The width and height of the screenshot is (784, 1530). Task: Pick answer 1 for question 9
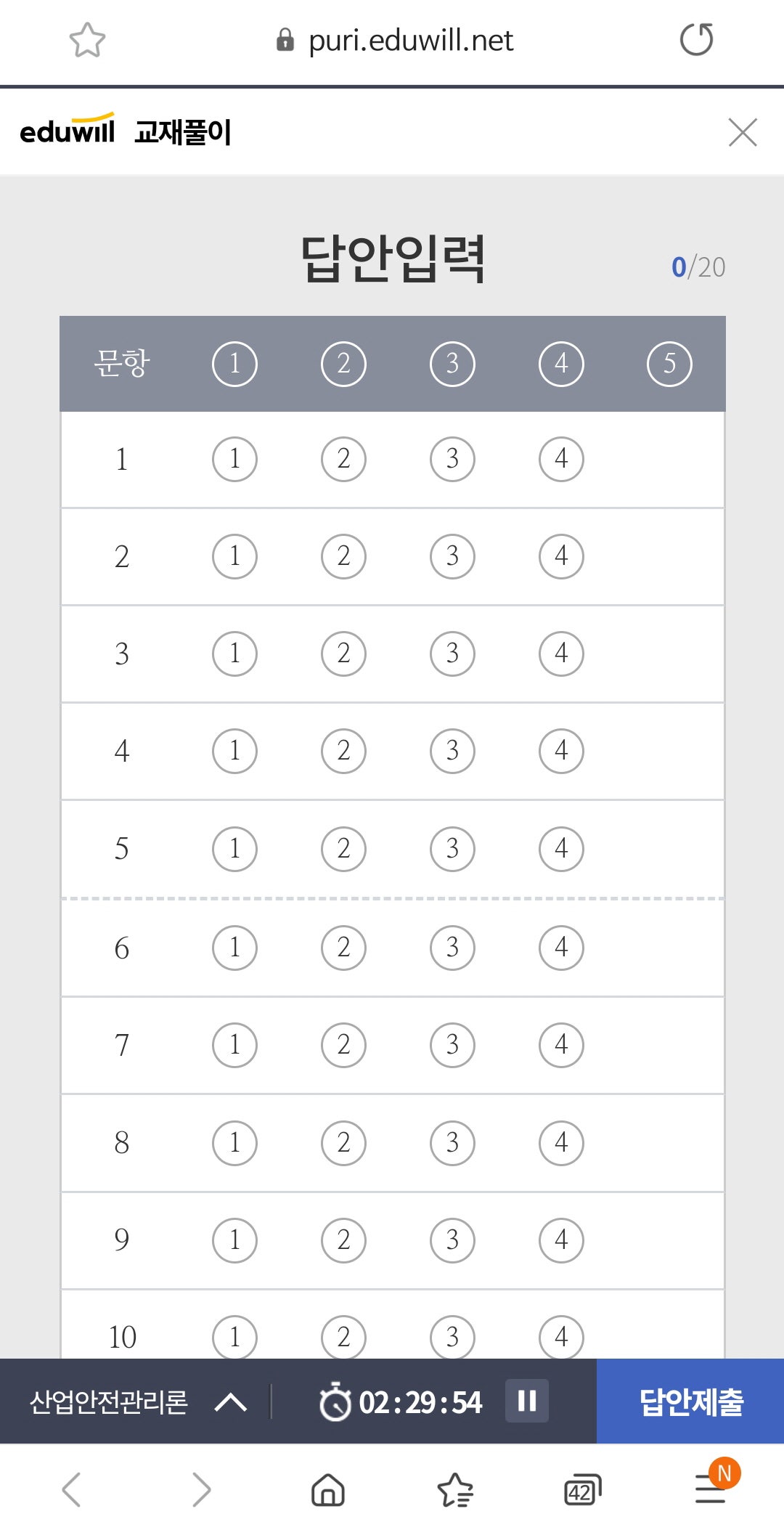point(234,1240)
